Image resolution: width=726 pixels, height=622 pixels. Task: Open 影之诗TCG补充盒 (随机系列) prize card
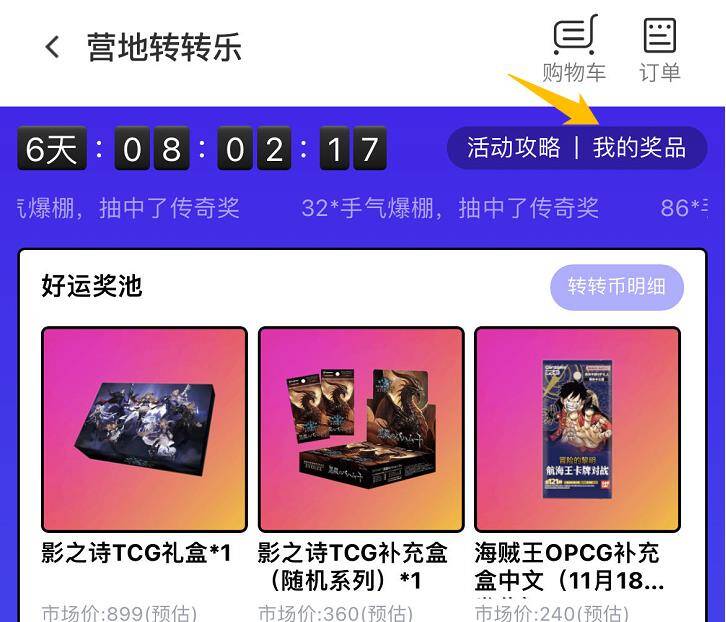pos(361,430)
